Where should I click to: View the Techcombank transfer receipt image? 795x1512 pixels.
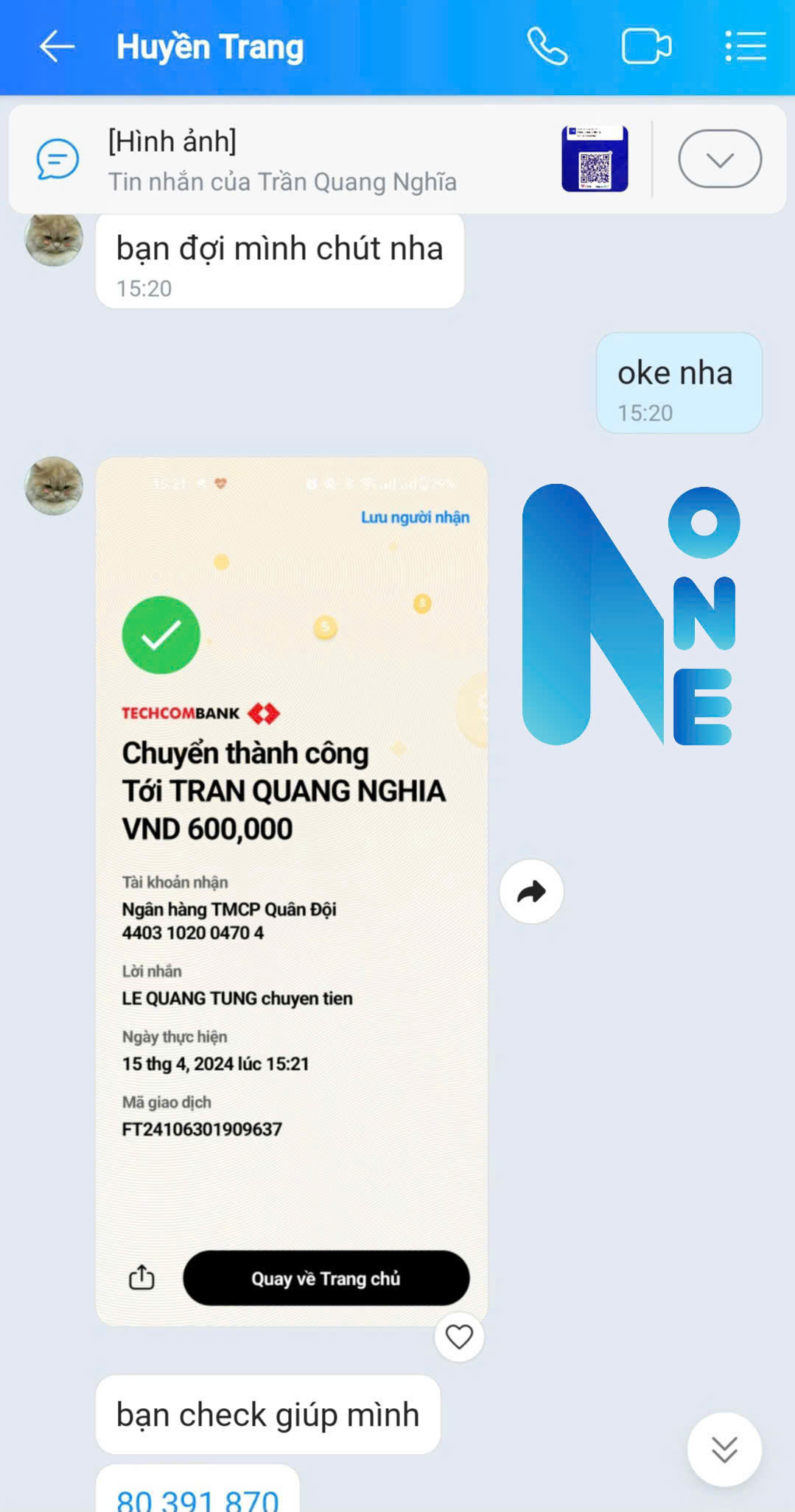pos(291,891)
